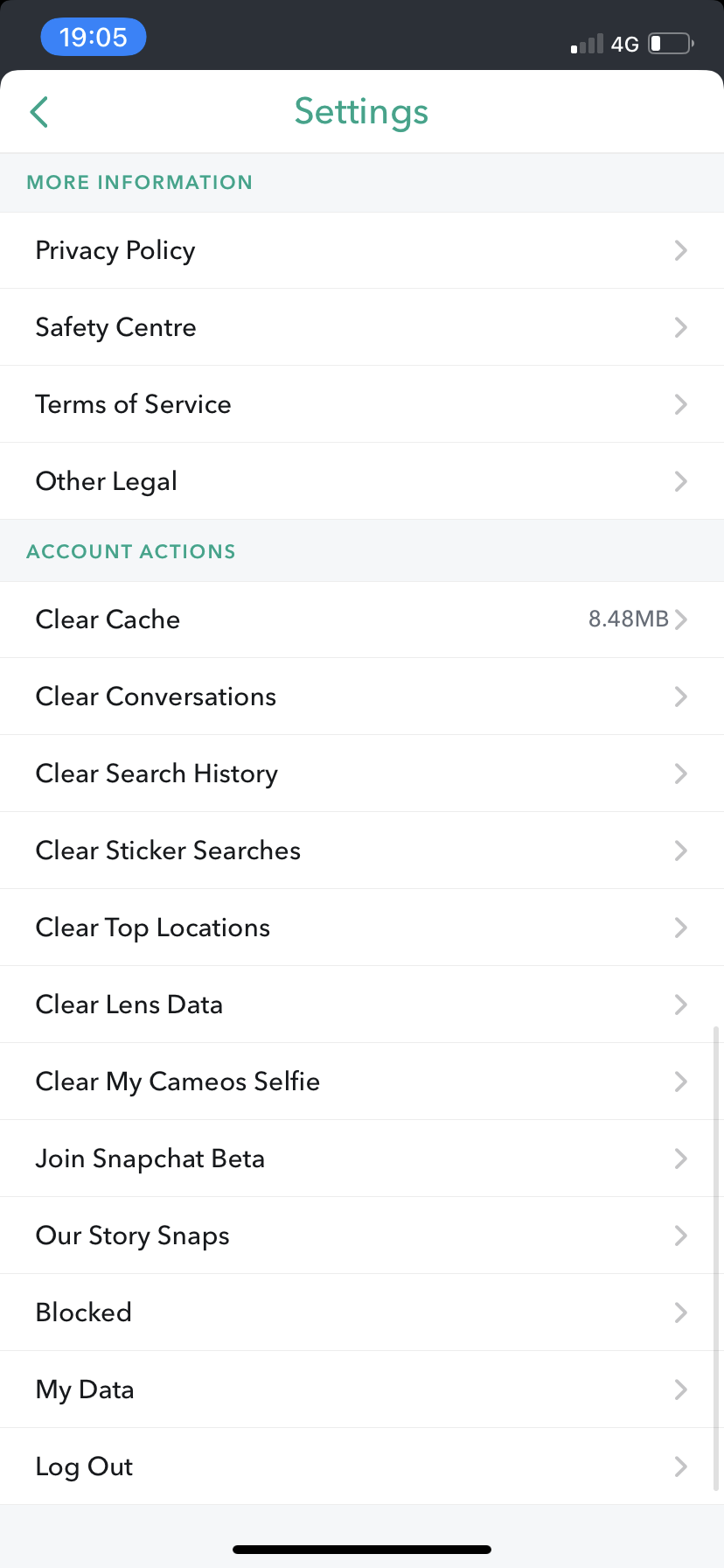Open the Settings title header
This screenshot has width=724, height=1568.
361,111
